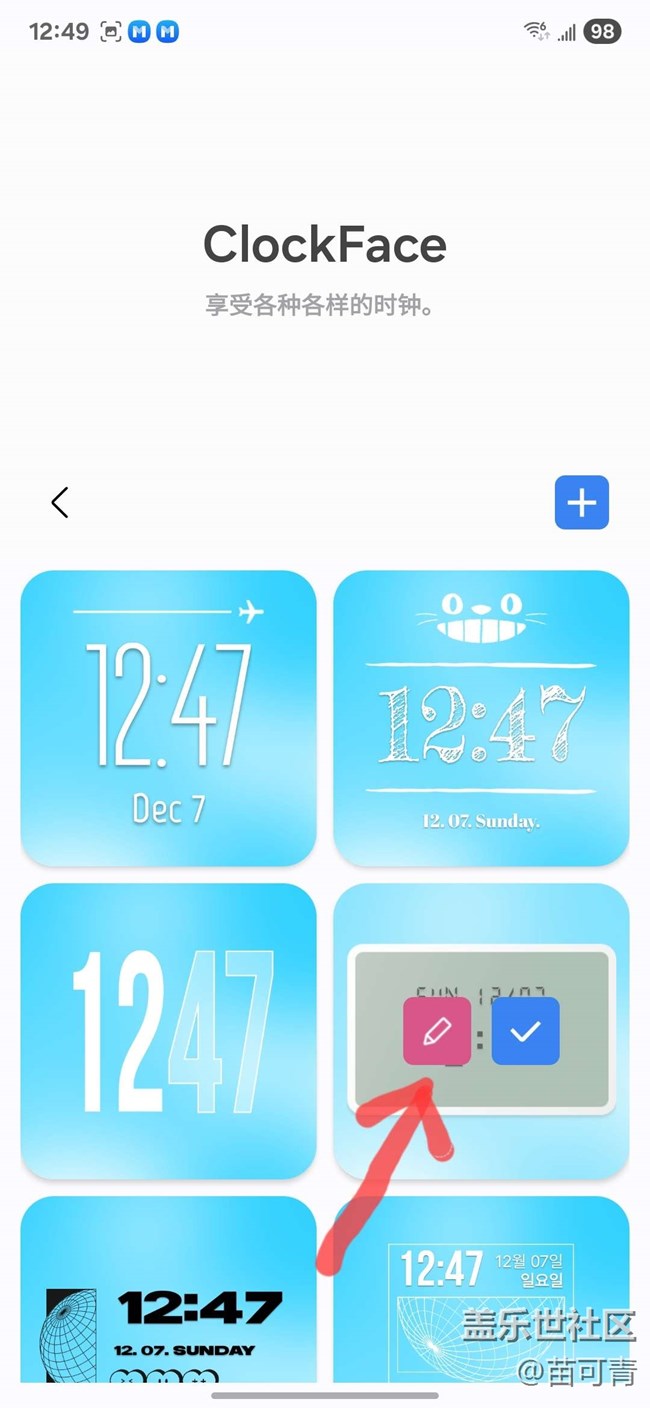Go back using the left arrow
The image size is (650, 1408).
[60, 502]
